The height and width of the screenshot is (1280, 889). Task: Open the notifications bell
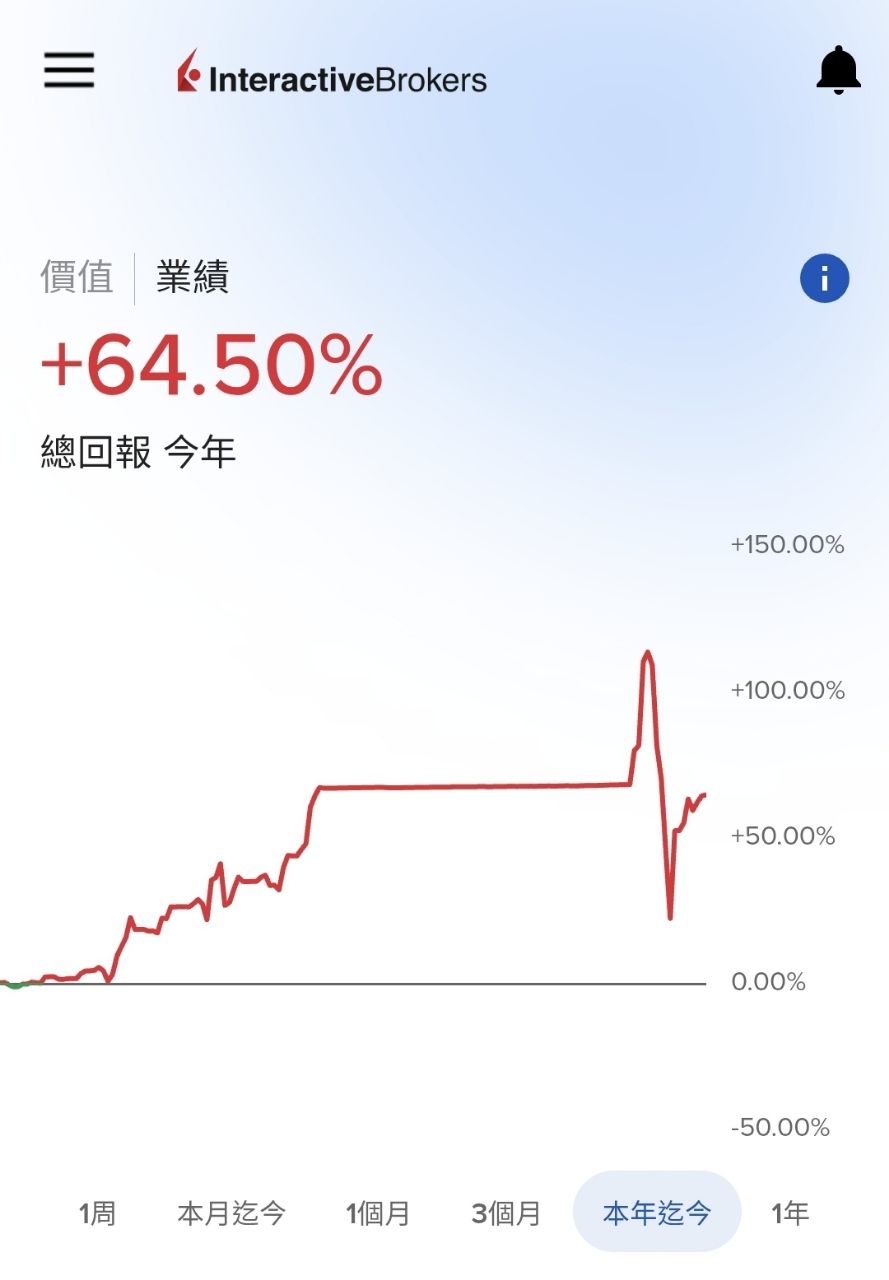(838, 71)
